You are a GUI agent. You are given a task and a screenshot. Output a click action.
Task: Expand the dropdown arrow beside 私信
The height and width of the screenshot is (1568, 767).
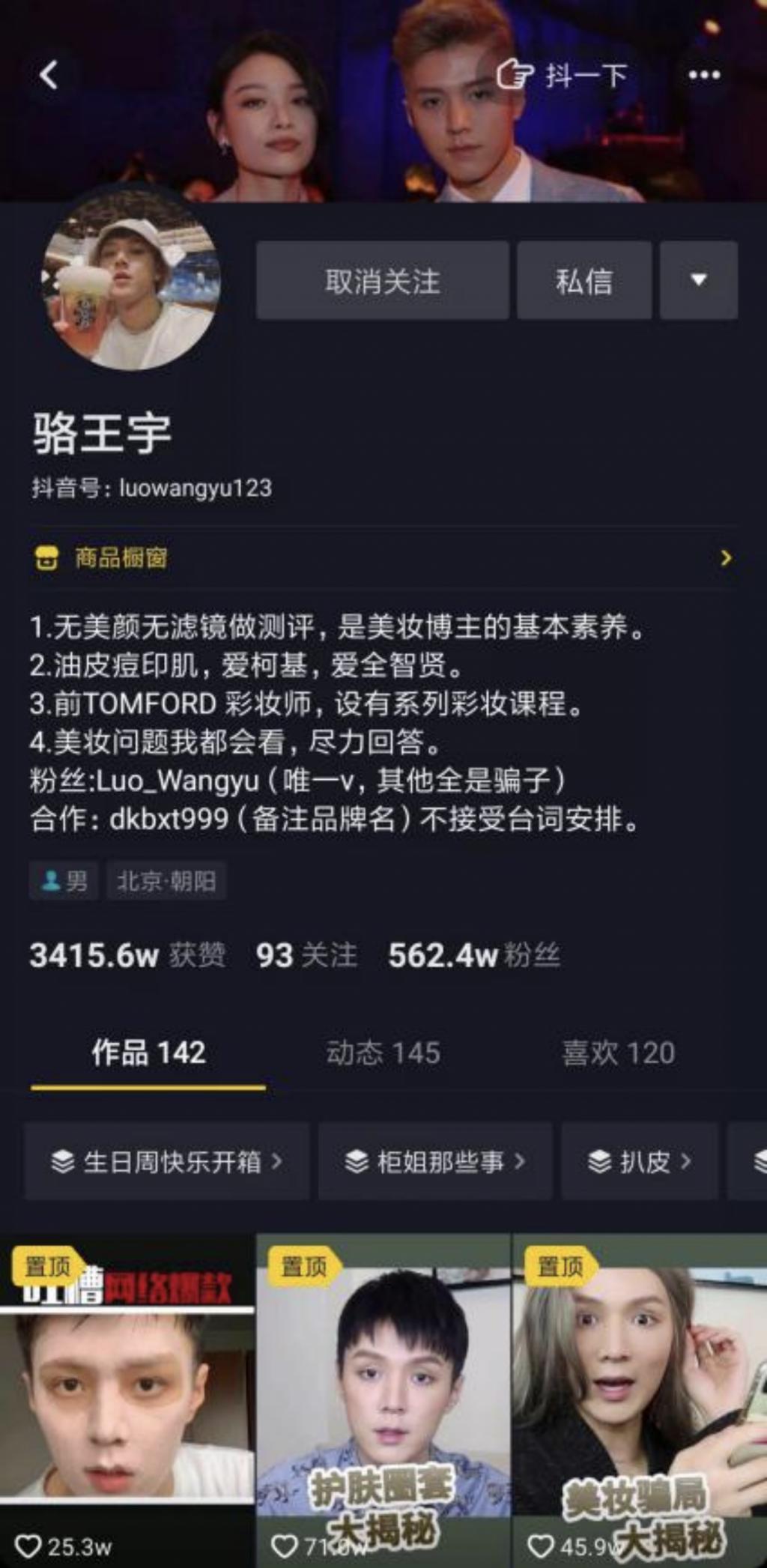pos(698,281)
